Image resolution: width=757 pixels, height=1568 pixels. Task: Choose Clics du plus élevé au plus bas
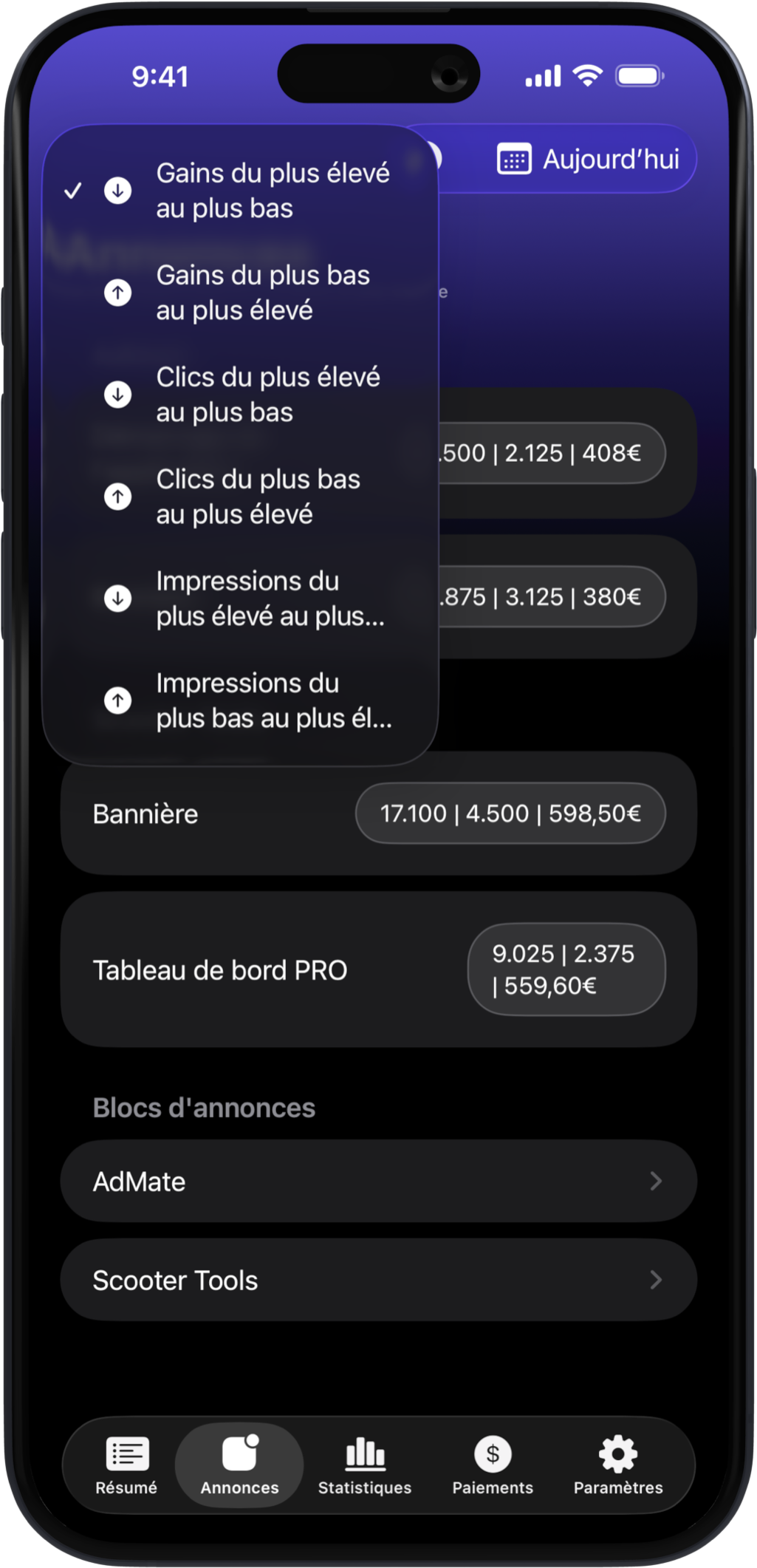[x=251, y=395]
